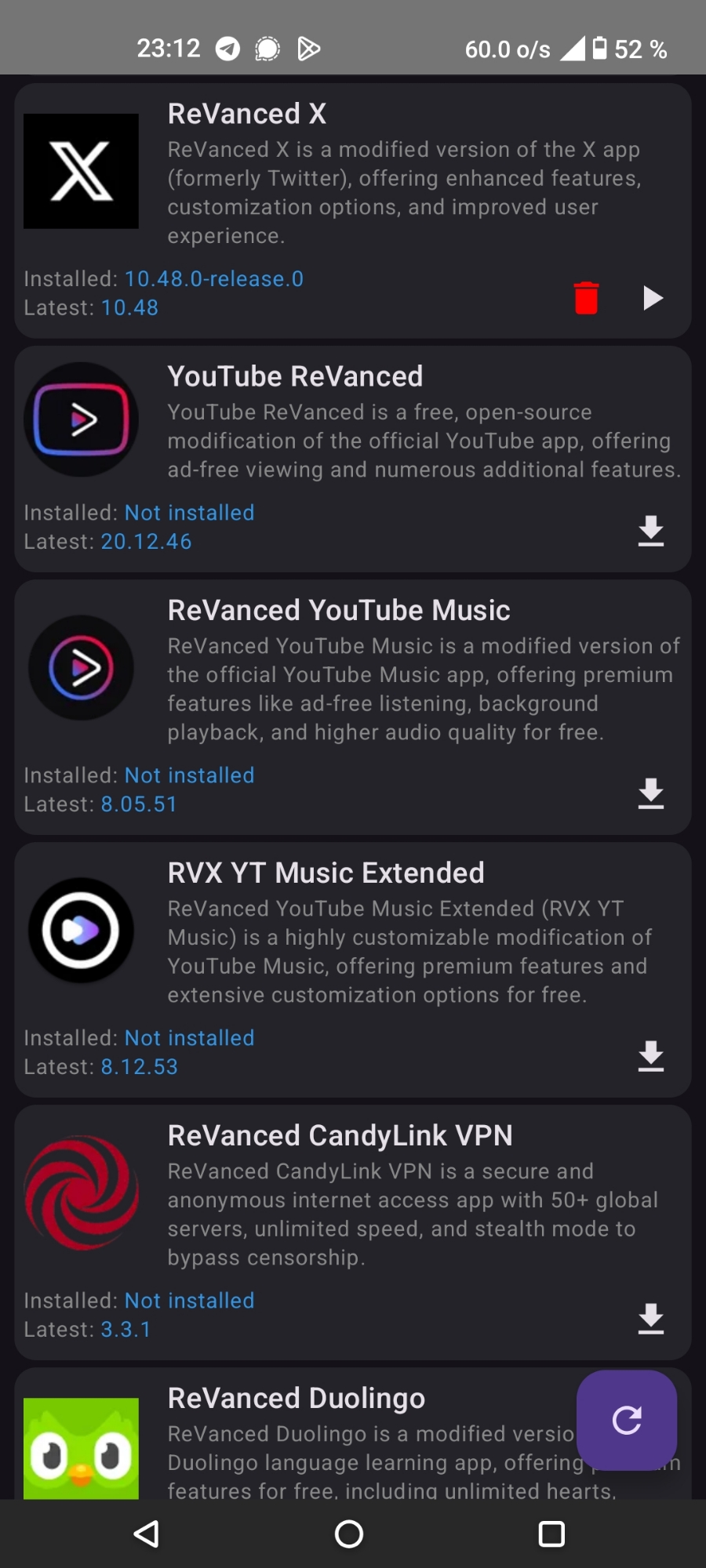Return to the home screen
The height and width of the screenshot is (1568, 706).
(x=349, y=1534)
